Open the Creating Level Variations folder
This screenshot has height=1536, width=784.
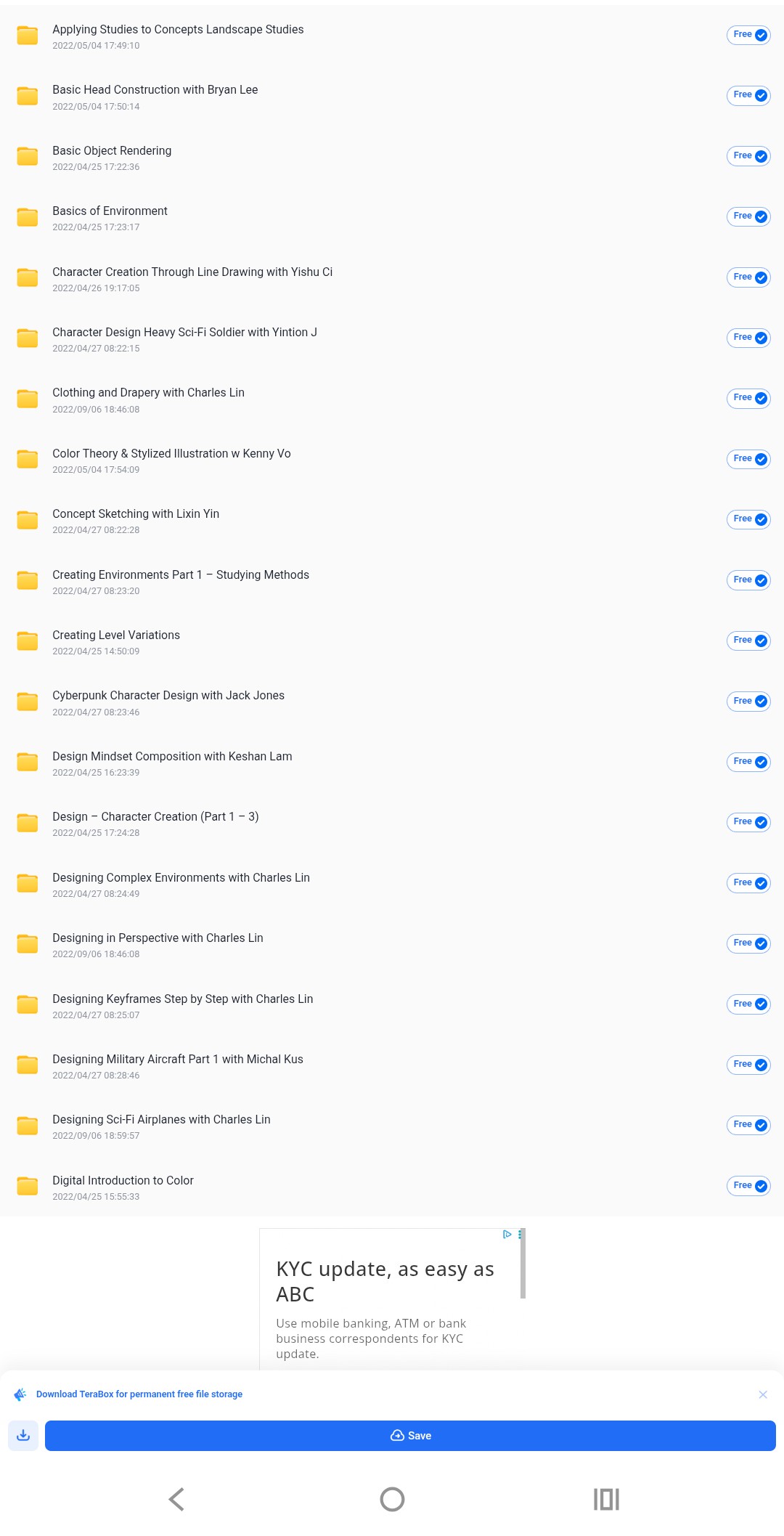tap(116, 635)
